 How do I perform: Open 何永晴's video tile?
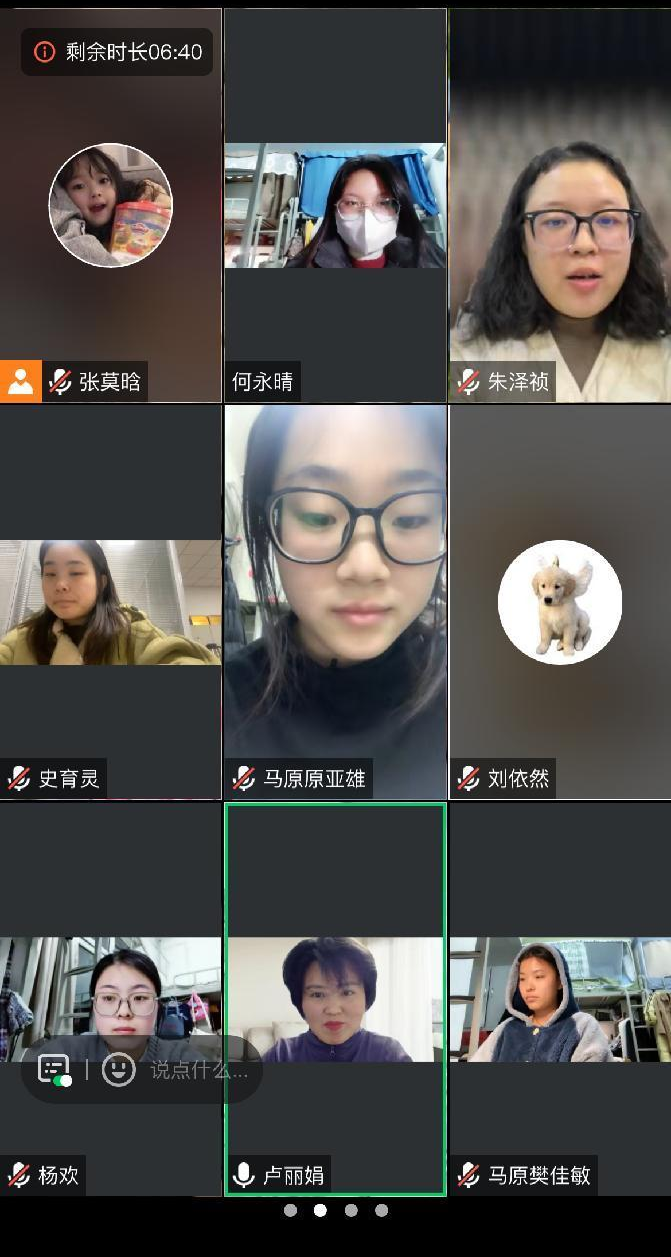click(x=335, y=206)
